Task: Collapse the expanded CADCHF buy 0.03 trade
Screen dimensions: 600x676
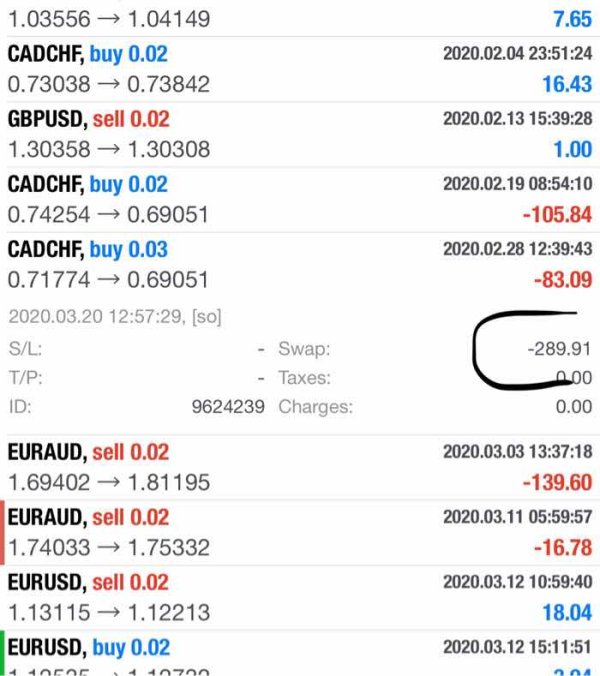Action: 300,264
